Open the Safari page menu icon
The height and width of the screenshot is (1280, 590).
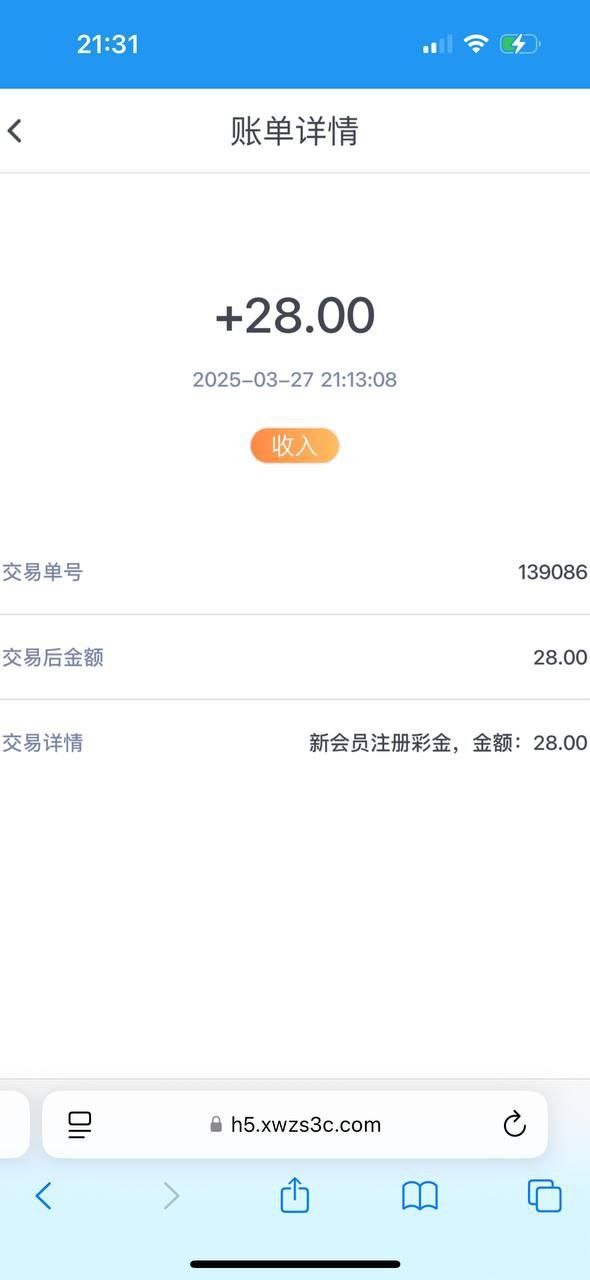tap(80, 1125)
